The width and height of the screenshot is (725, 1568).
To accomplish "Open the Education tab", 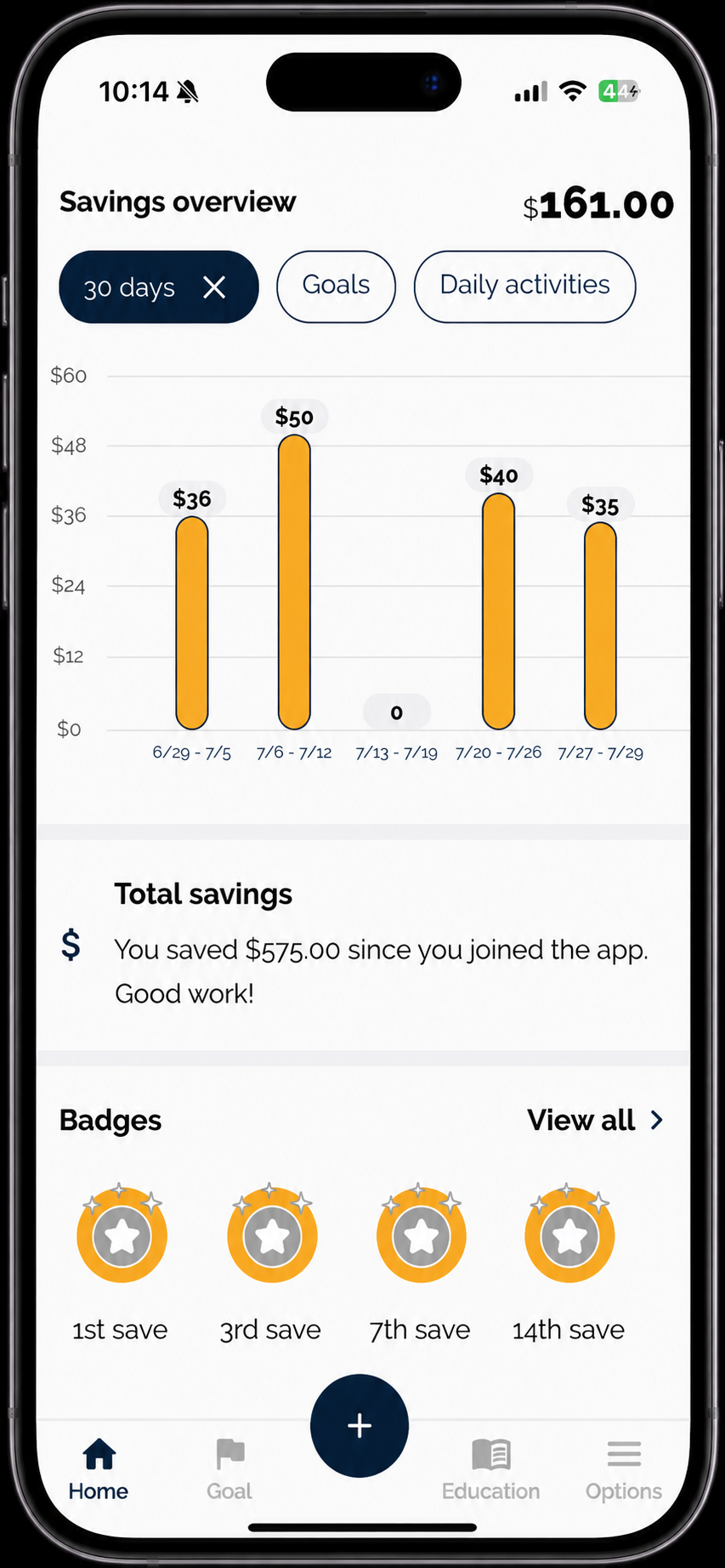I will coord(490,1470).
